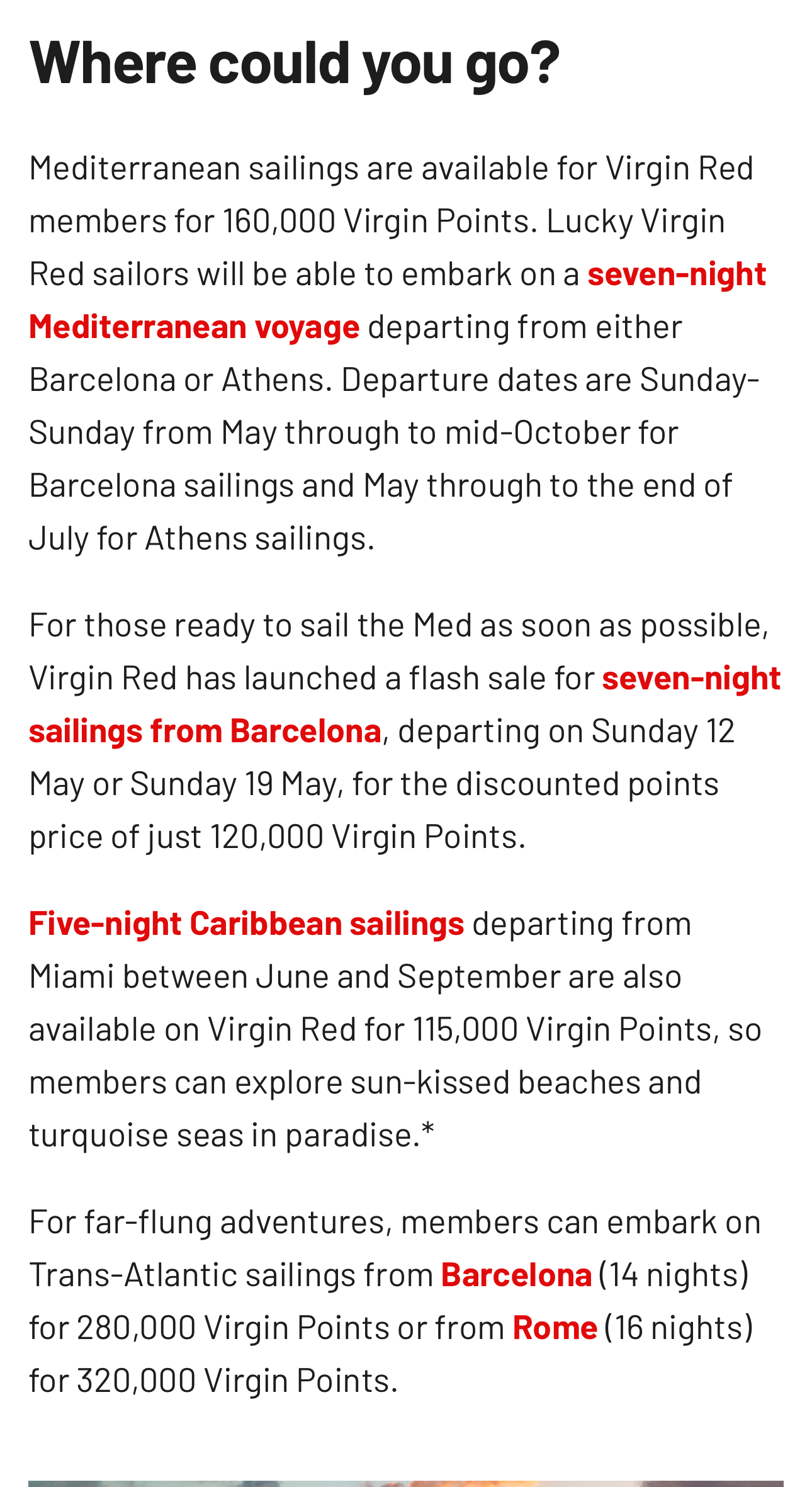The image size is (812, 1487).
Task: Open the Five-night Caribbean sailings link
Action: coord(247,924)
